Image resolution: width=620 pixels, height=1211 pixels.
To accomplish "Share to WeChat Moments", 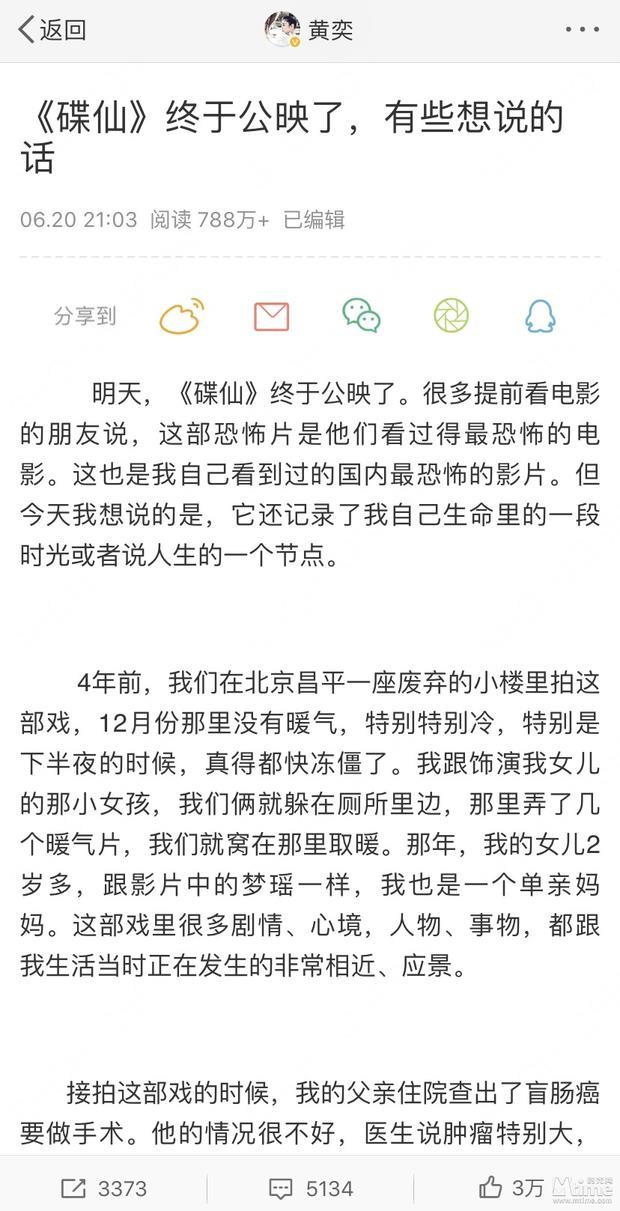I will [x=451, y=316].
